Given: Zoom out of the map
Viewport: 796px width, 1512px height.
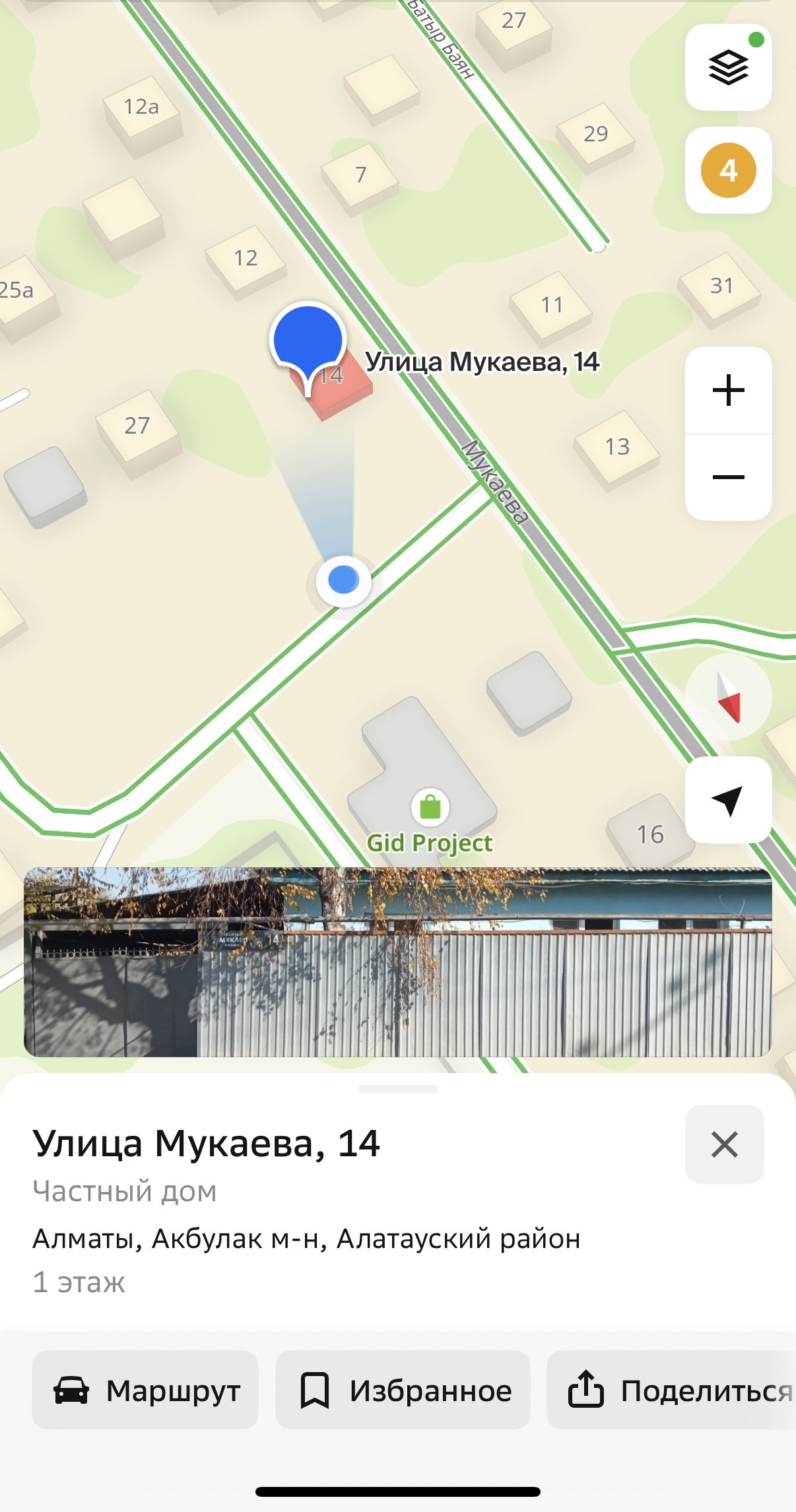Looking at the screenshot, I should [x=728, y=477].
